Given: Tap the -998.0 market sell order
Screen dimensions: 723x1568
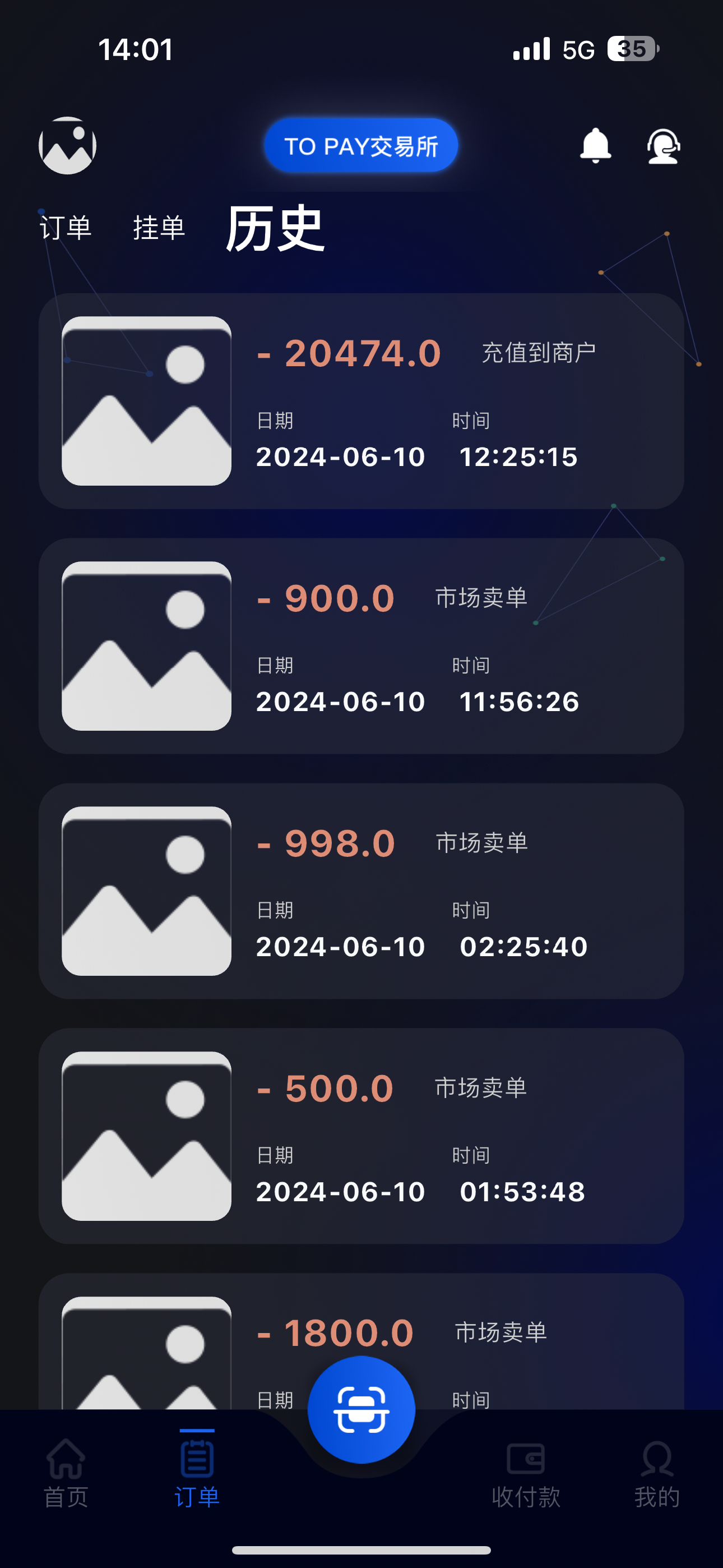Looking at the screenshot, I should 361,893.
